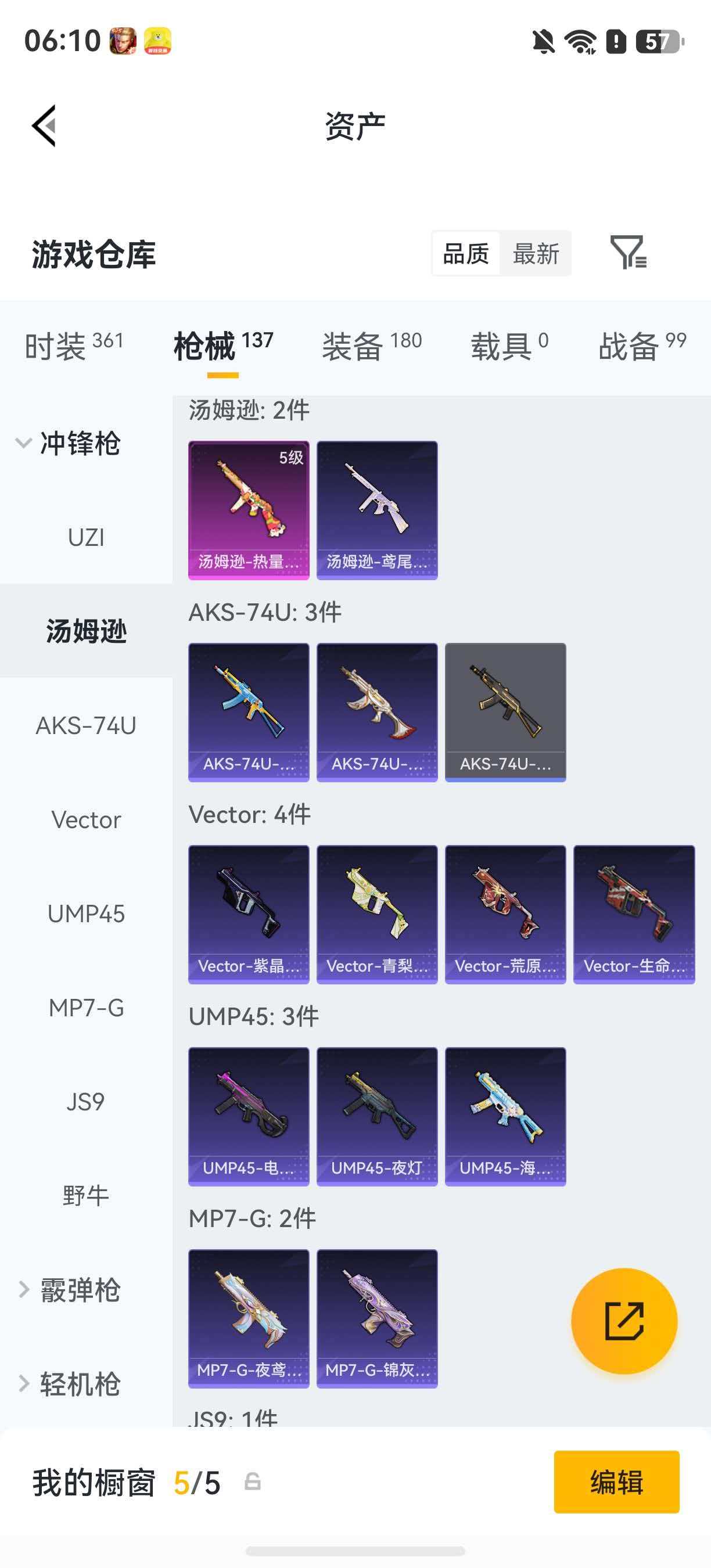
Task: Switch to the 载具 tab
Action: (509, 346)
